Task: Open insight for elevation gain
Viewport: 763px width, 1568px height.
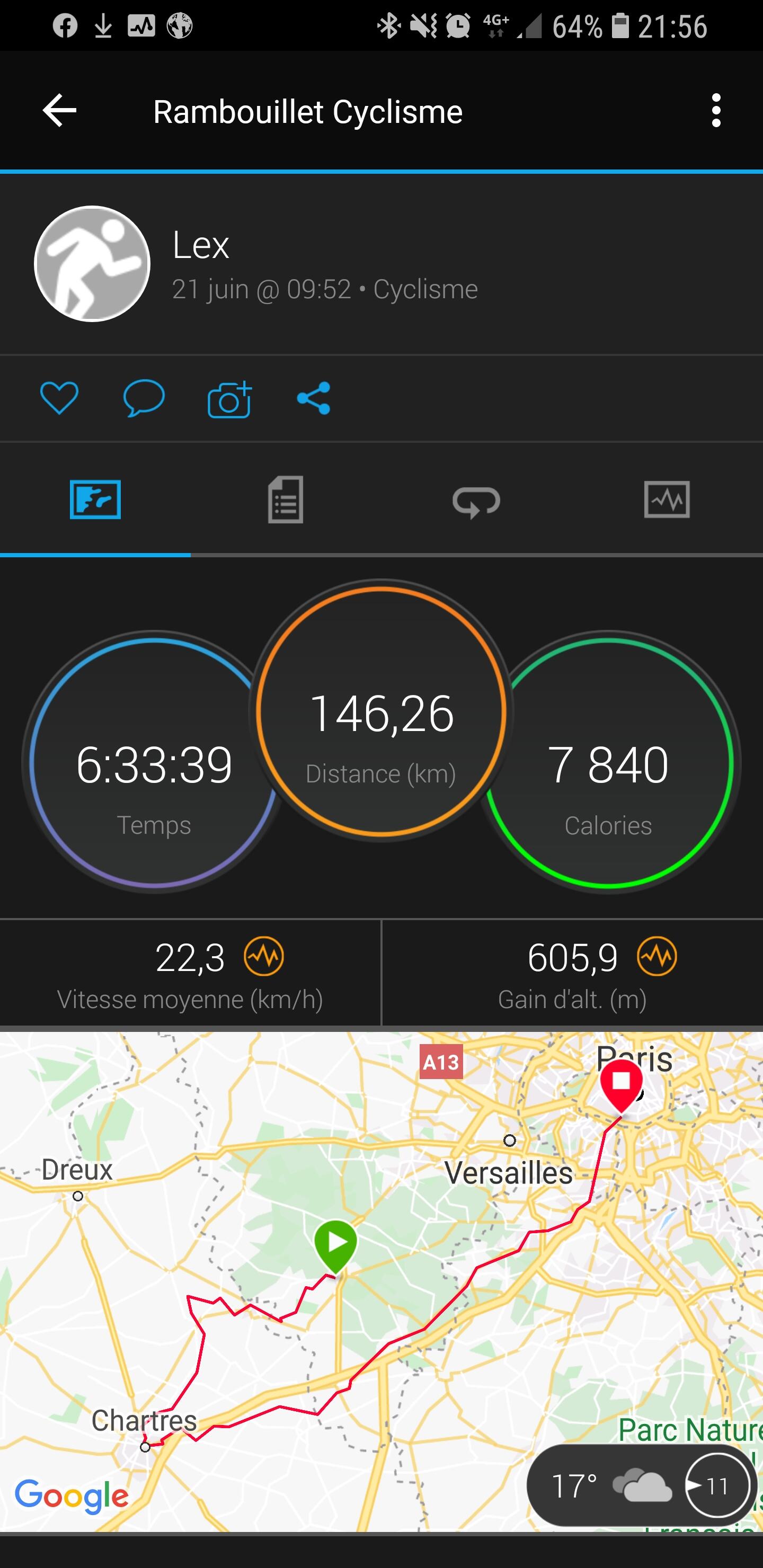Action: 657,956
